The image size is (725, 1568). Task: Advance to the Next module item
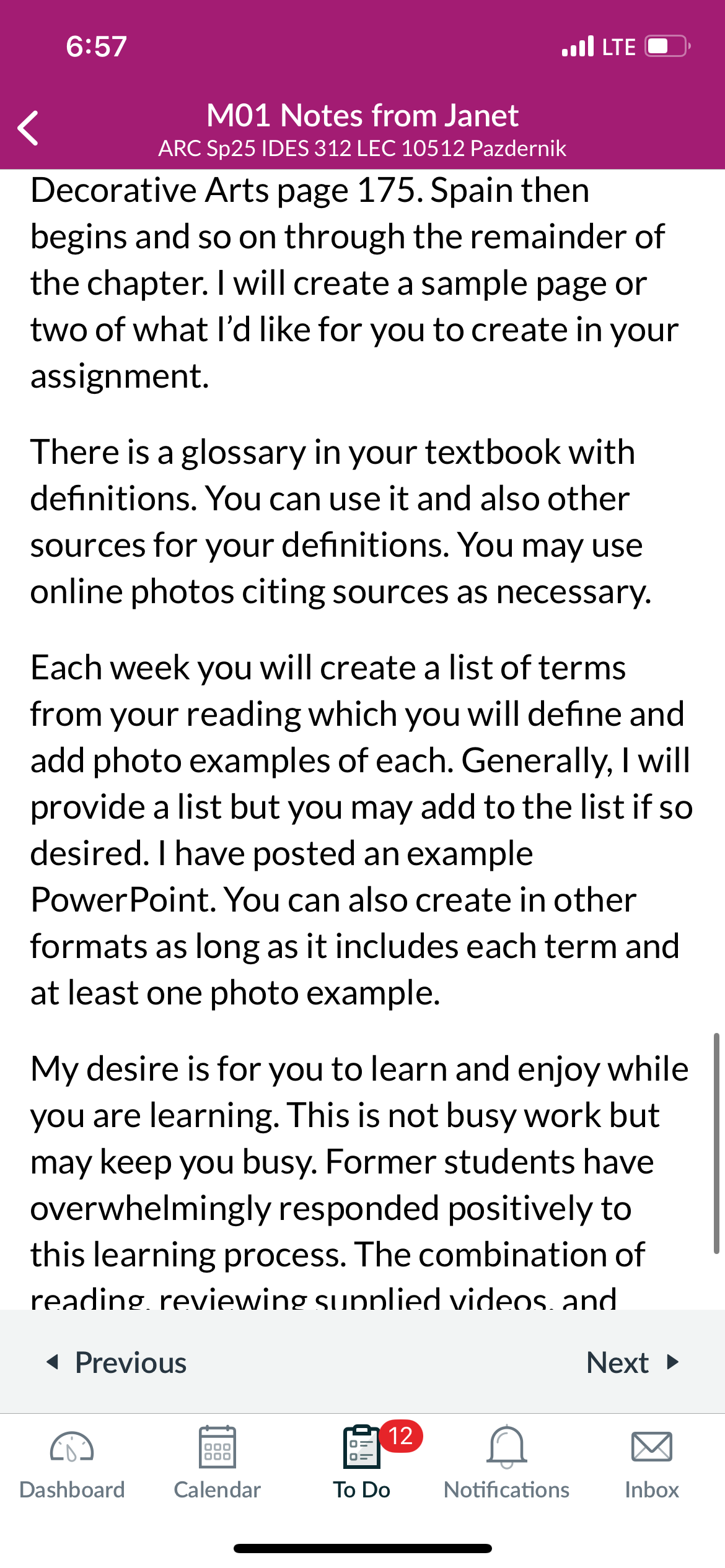click(x=633, y=1362)
